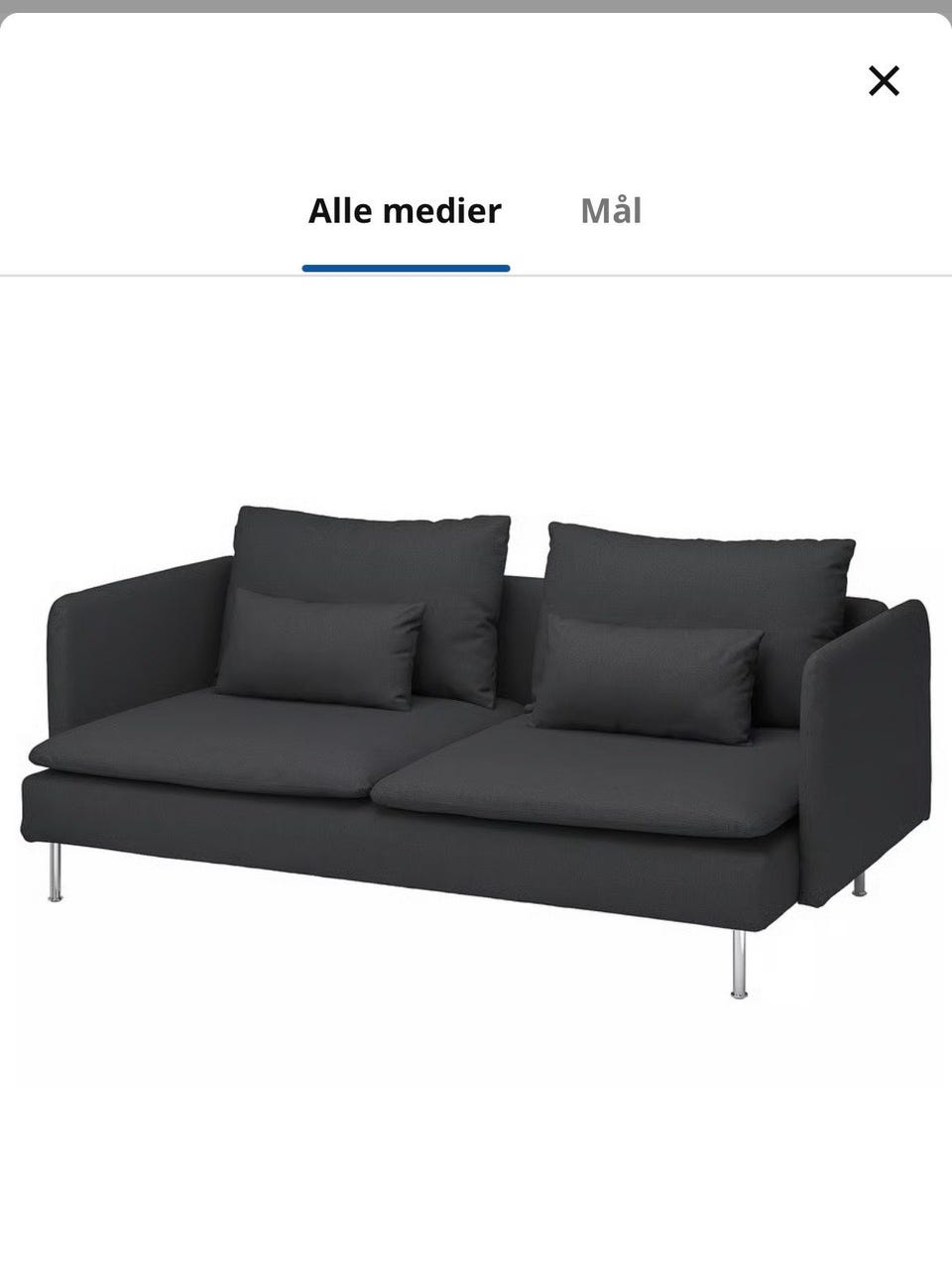
Task: Return to Alle medier media gallery
Action: pyautogui.click(x=405, y=210)
